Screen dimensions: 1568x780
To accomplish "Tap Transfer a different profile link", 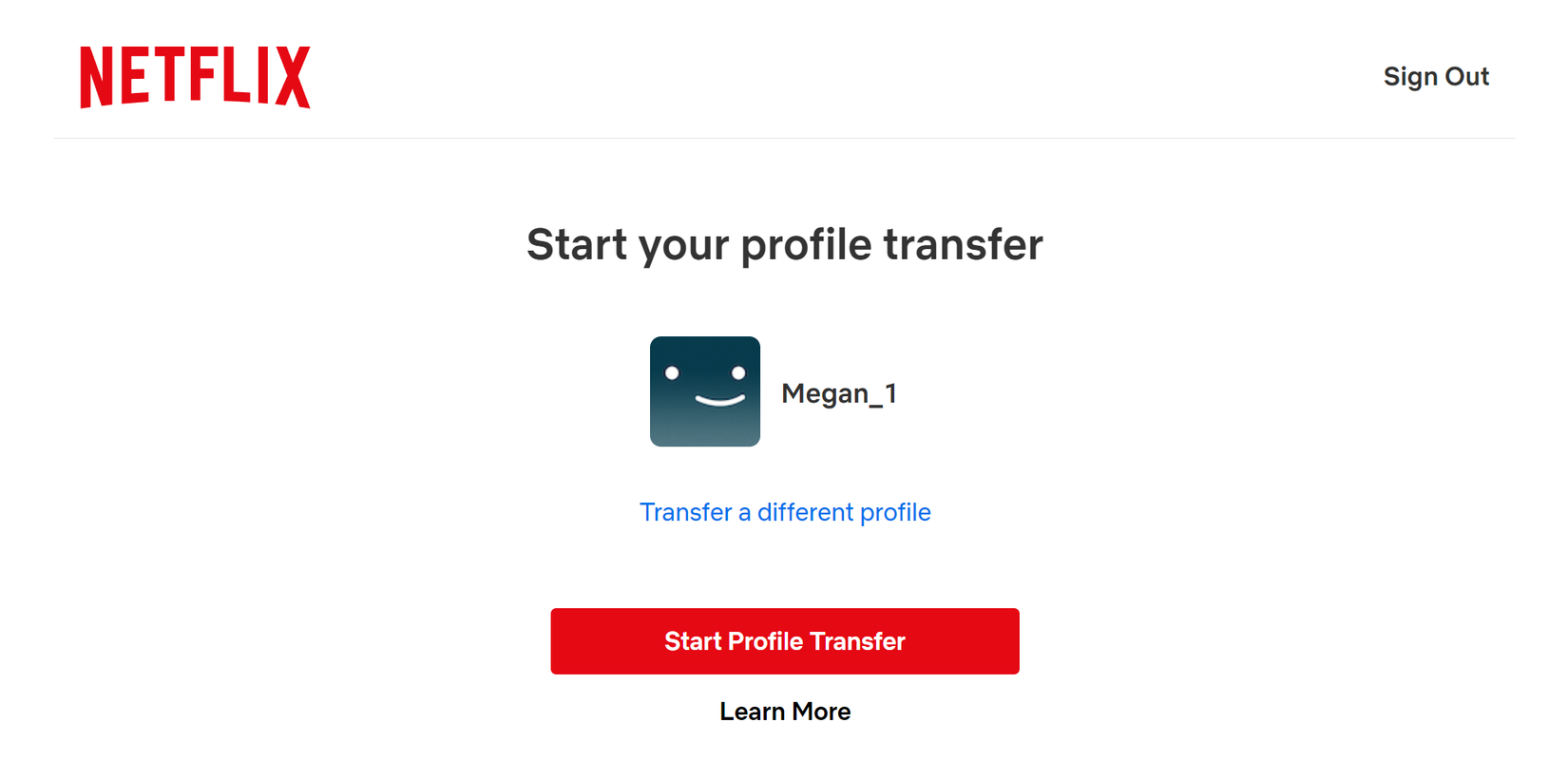I will click(x=785, y=512).
